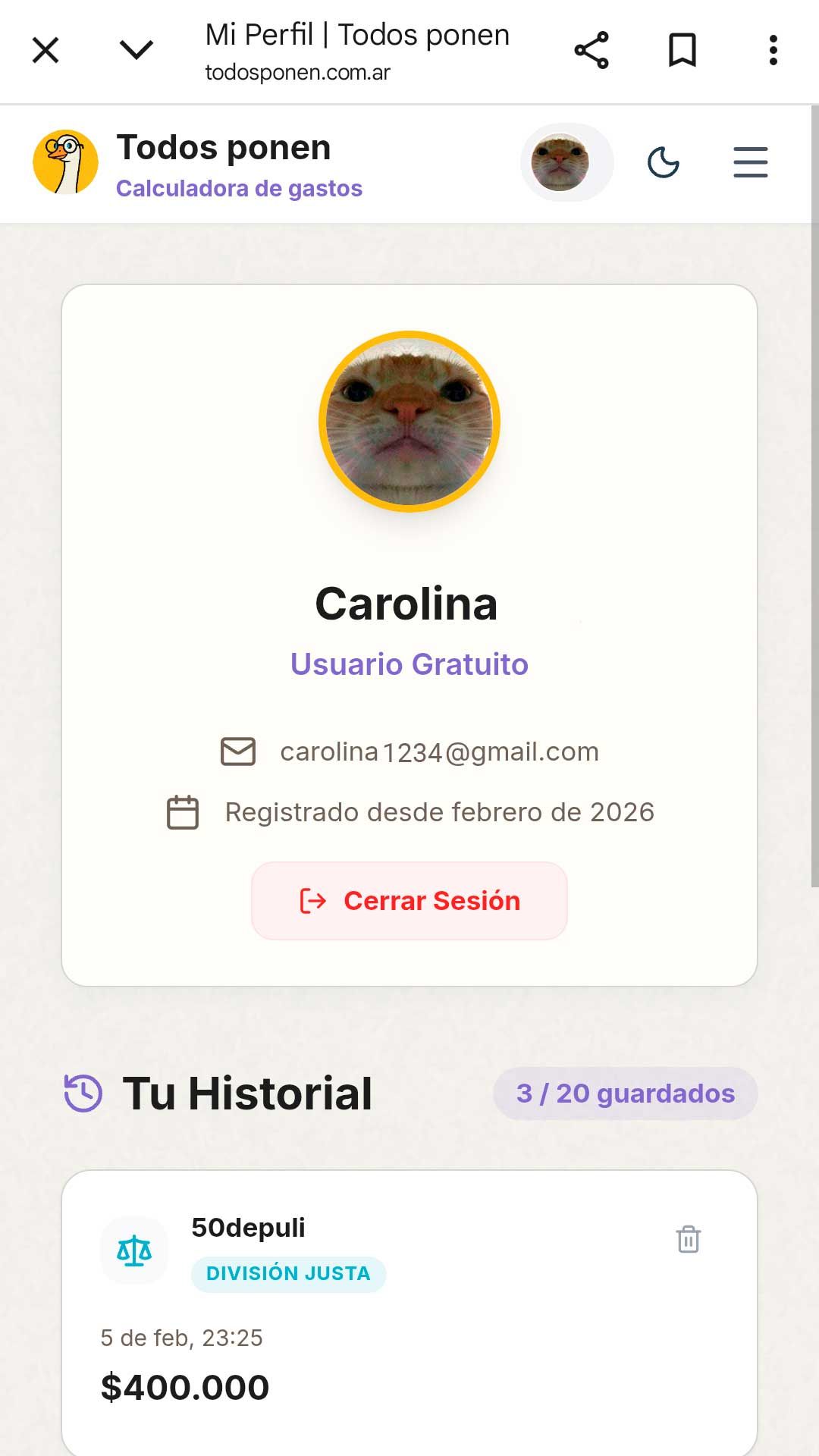
Task: Open the 50depuli saved calculation
Action: coord(248,1228)
